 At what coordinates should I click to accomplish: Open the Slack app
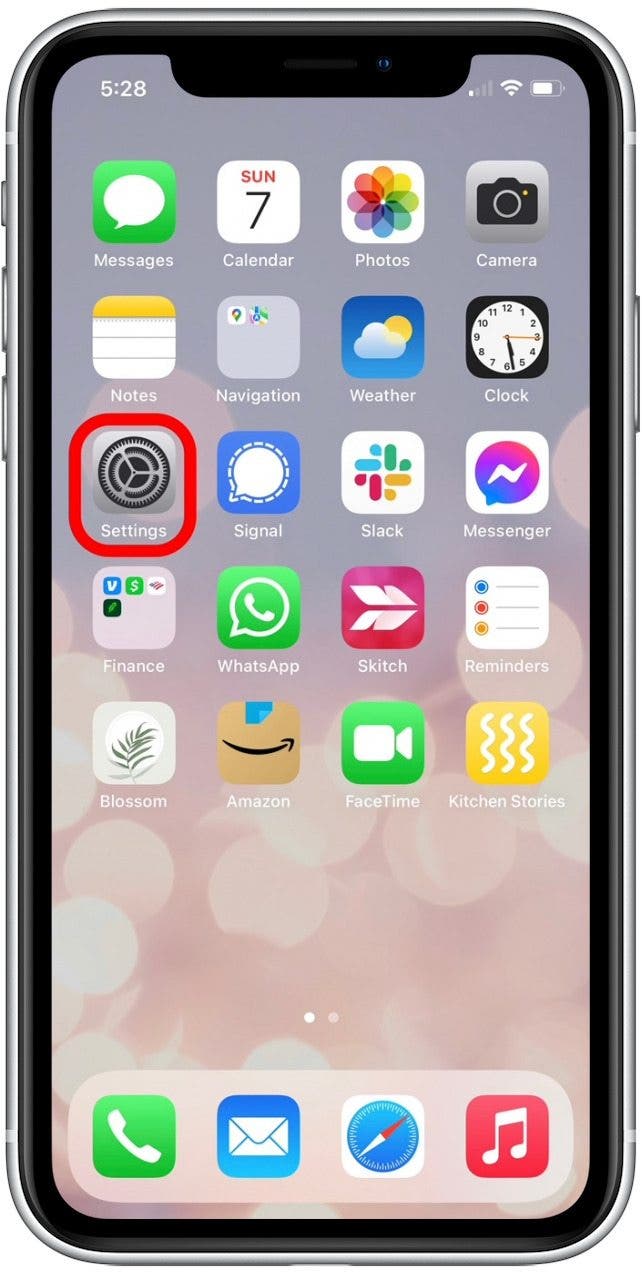coord(382,473)
